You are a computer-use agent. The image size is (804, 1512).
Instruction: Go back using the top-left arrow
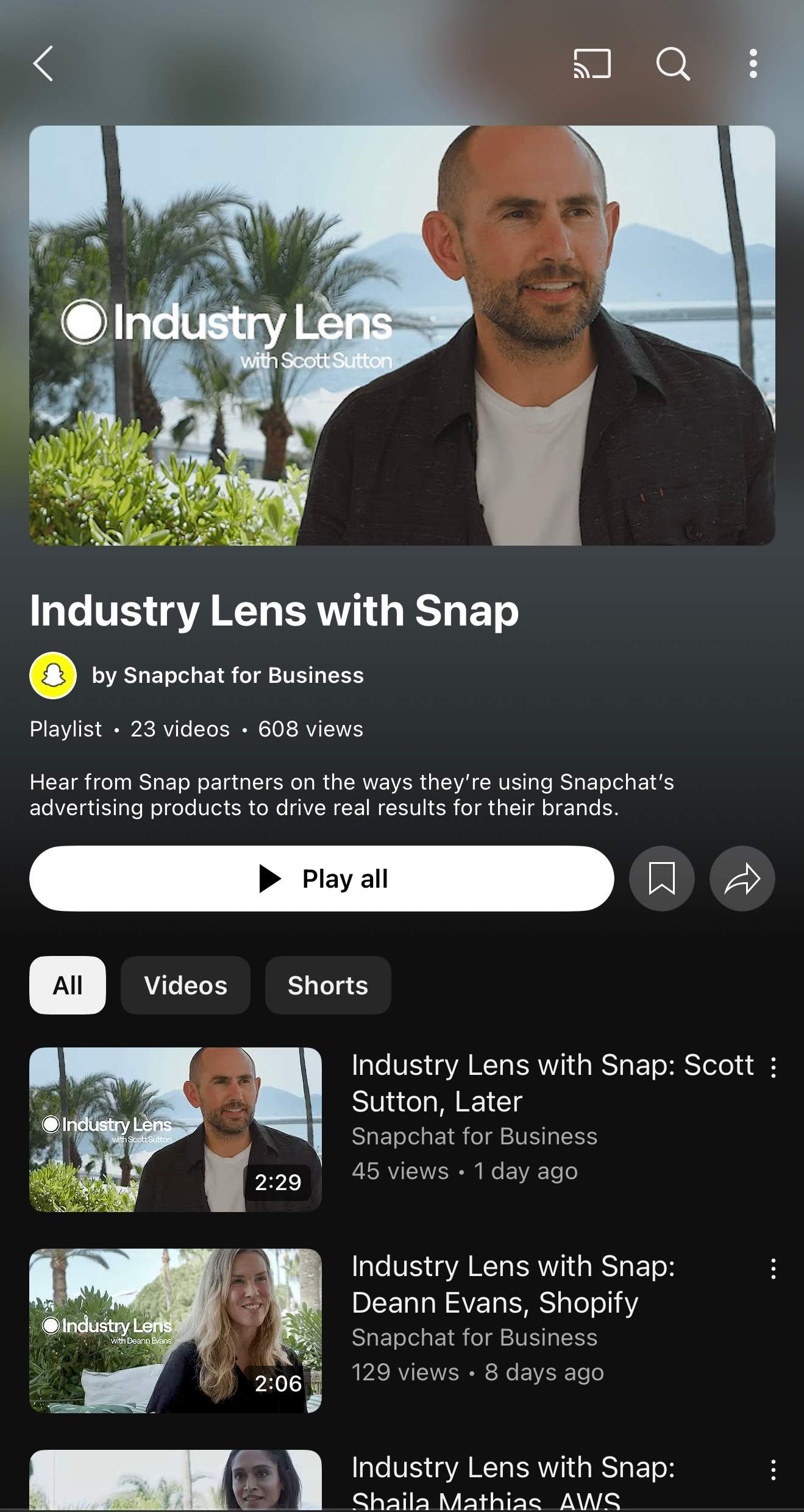click(x=43, y=63)
